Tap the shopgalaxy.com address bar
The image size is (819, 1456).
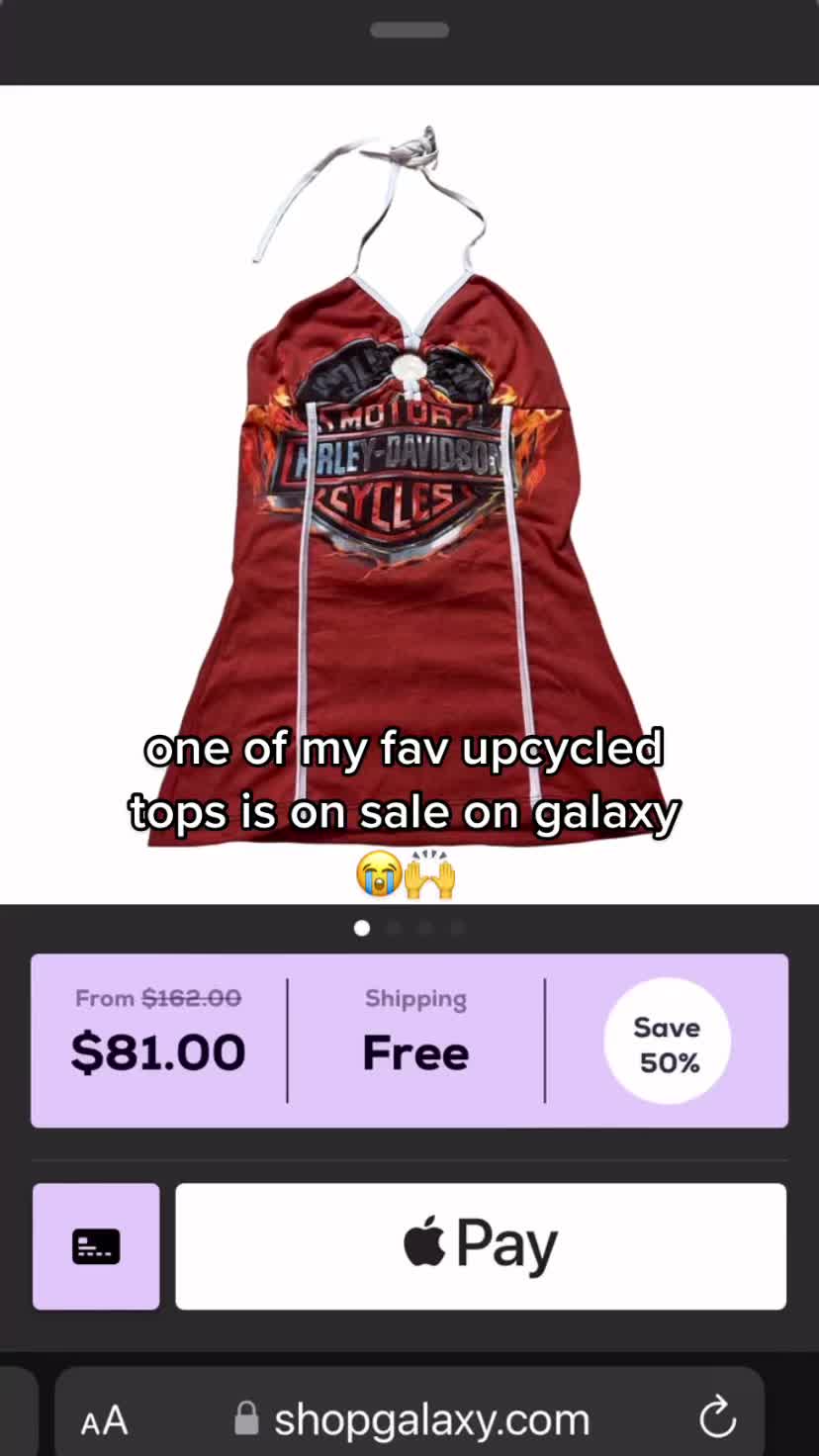(431, 1420)
